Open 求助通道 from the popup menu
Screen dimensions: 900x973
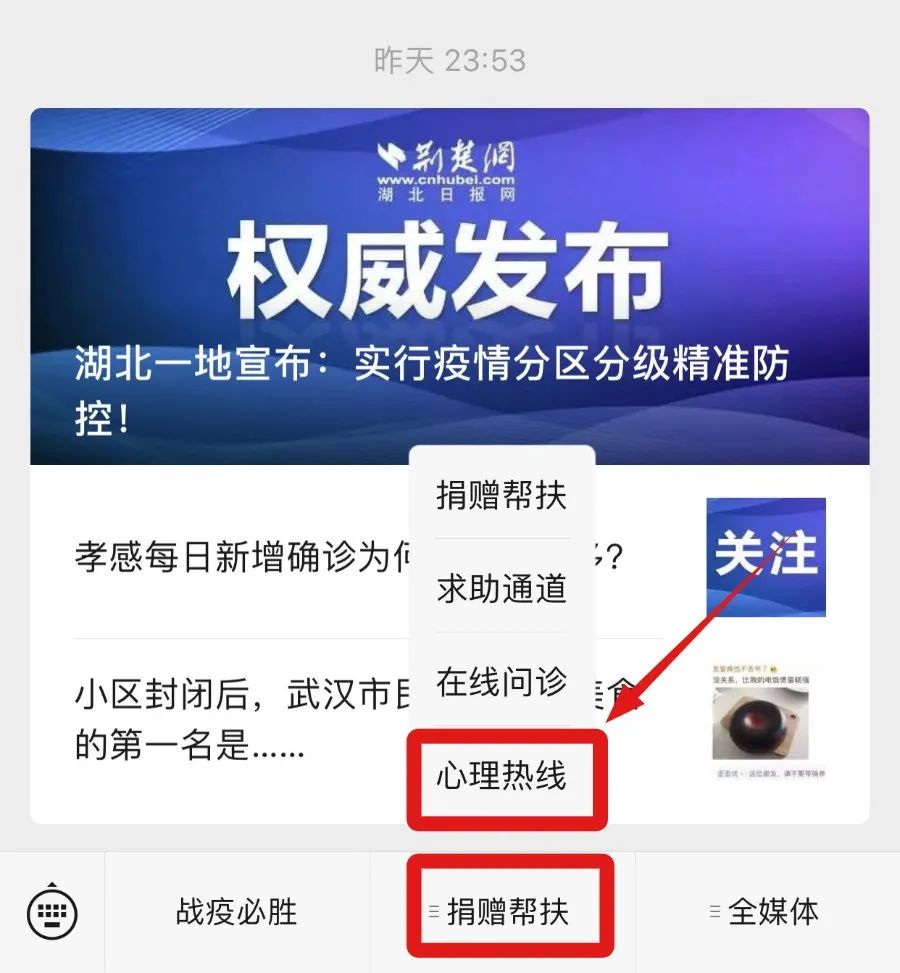click(502, 589)
